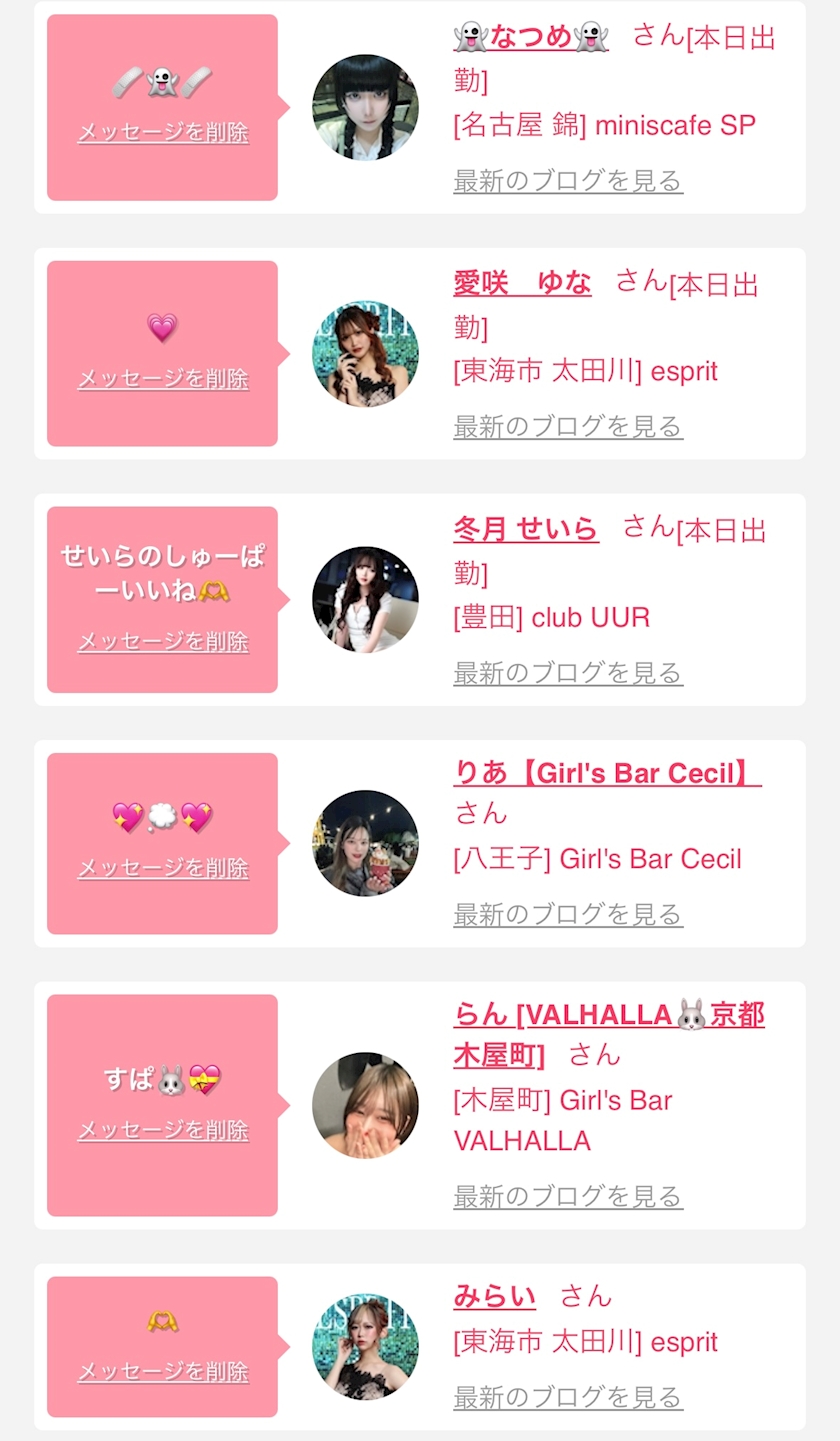Delete the message sent to なつめ
This screenshot has height=1441, width=840.
point(163,133)
